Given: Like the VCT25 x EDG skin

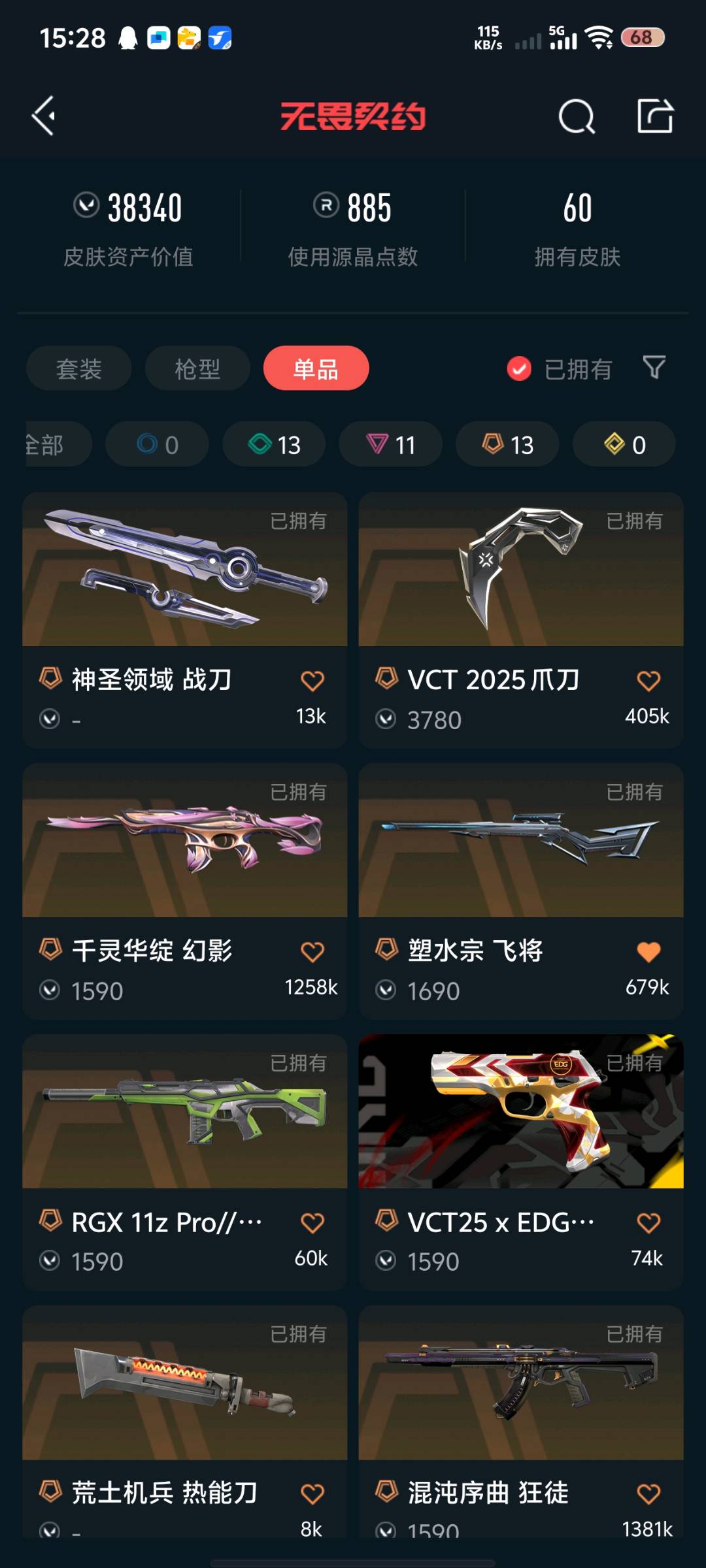Looking at the screenshot, I should tap(648, 1222).
